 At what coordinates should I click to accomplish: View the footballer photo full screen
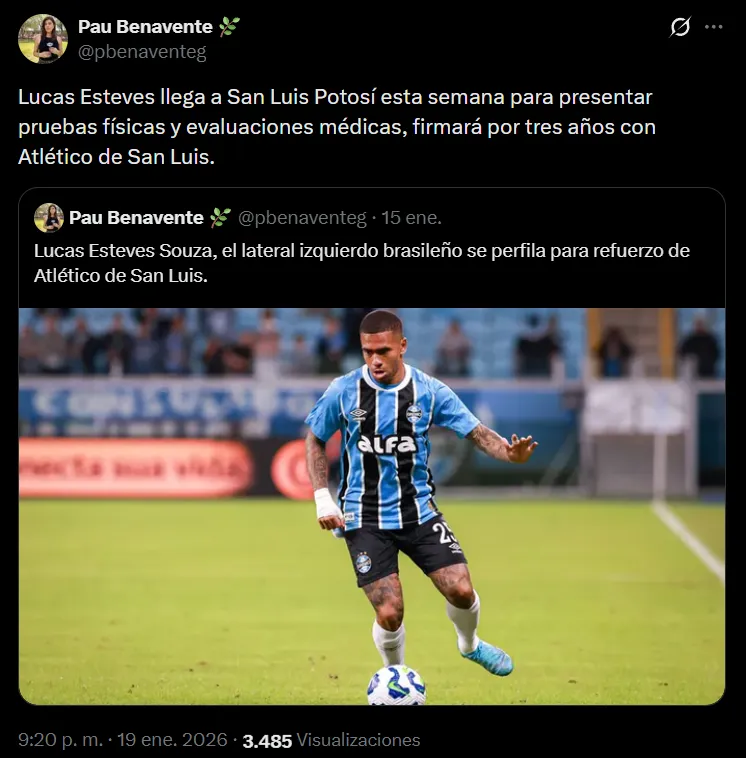coord(371,506)
